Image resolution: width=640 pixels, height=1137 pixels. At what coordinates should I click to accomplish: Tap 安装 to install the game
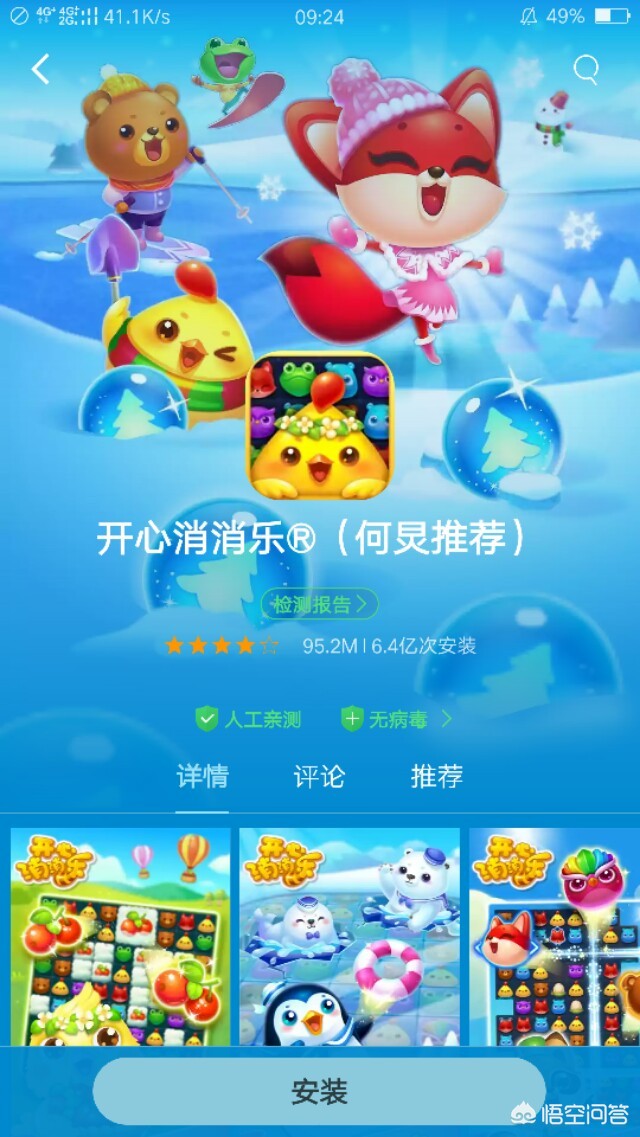[x=319, y=1092]
